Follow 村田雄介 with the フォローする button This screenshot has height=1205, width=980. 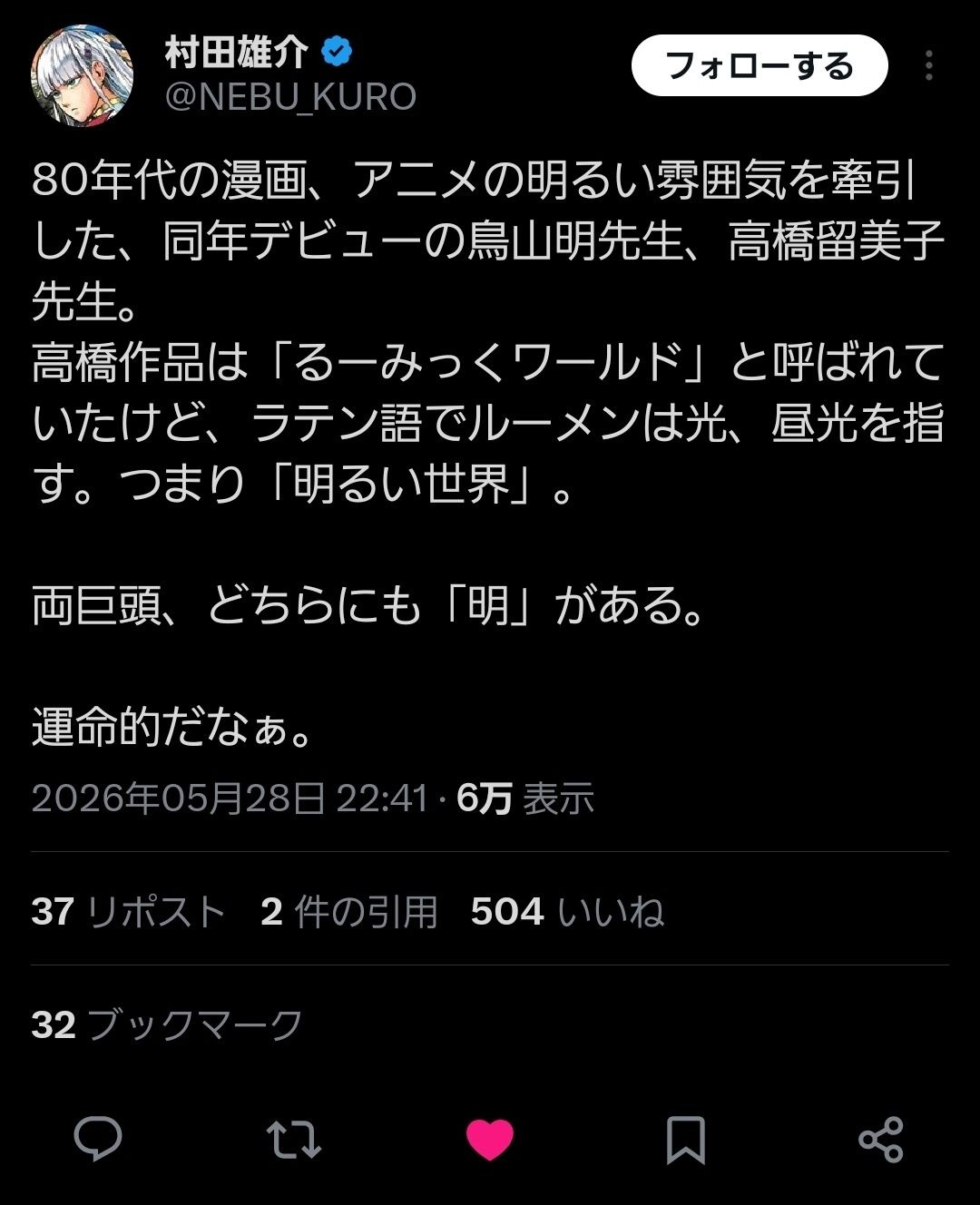(x=759, y=66)
